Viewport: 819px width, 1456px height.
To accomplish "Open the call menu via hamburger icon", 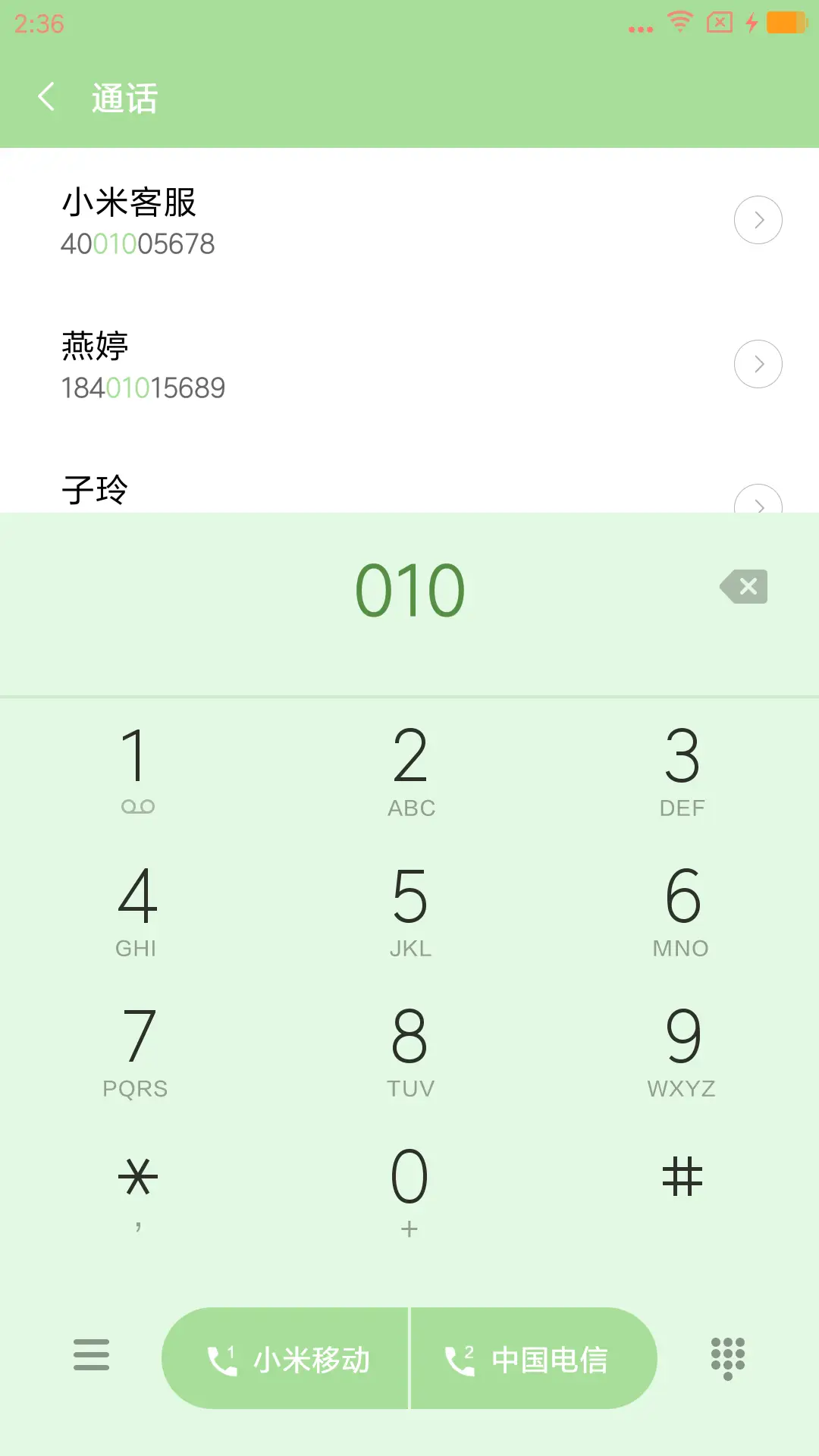I will [91, 1357].
